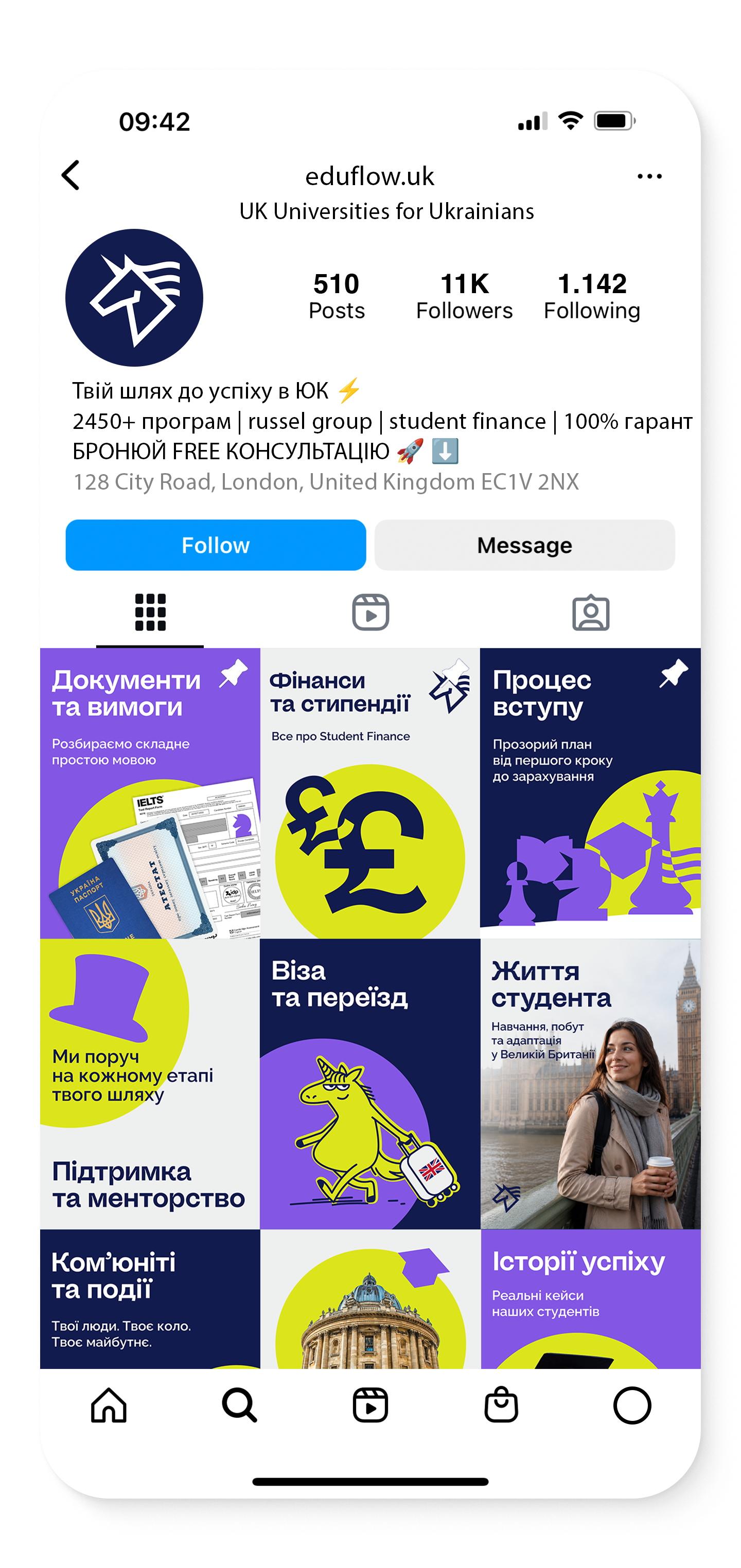Image resolution: width=741 pixels, height=1568 pixels.
Task: Open the Search tab in bottom bar
Action: pos(239,1405)
